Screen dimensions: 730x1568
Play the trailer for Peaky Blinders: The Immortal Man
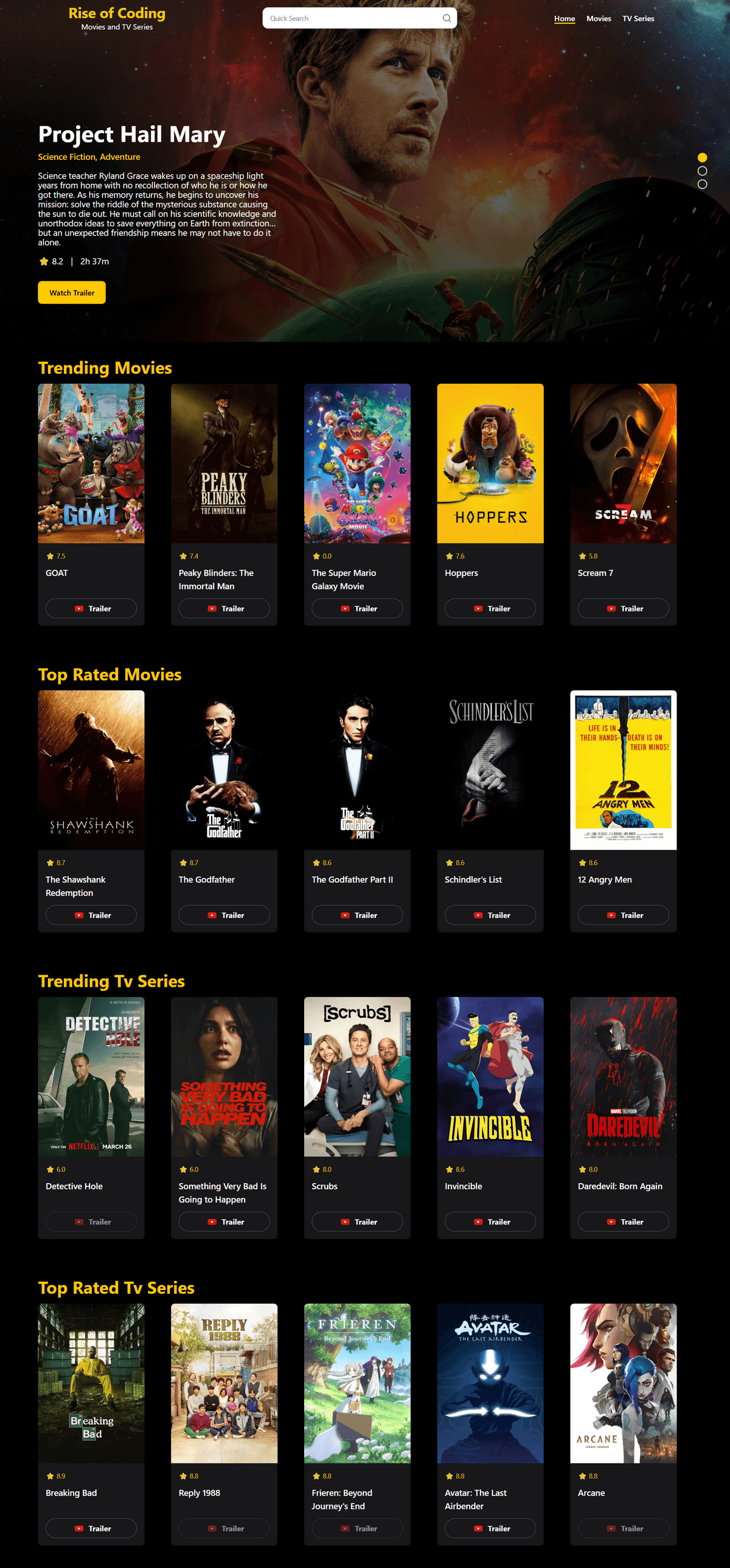pos(224,609)
